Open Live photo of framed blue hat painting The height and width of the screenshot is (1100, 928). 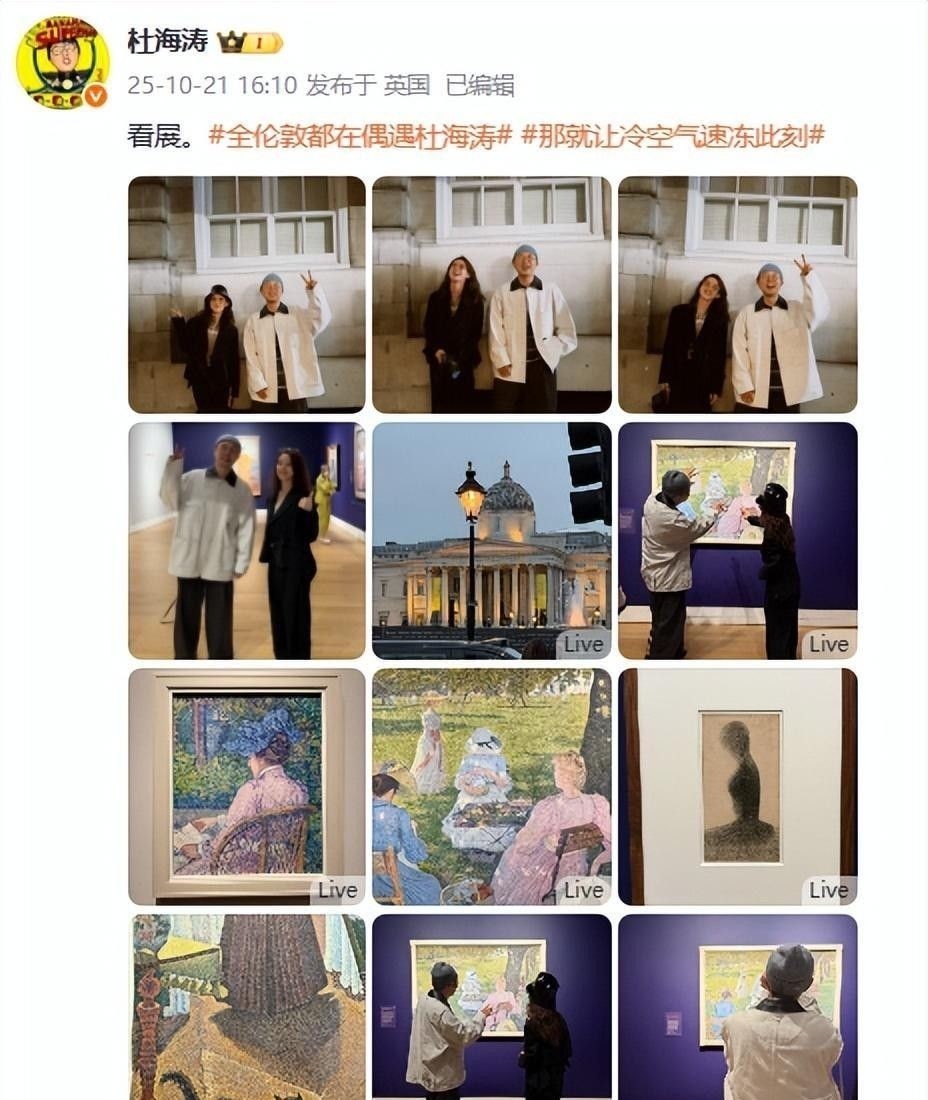[x=247, y=786]
